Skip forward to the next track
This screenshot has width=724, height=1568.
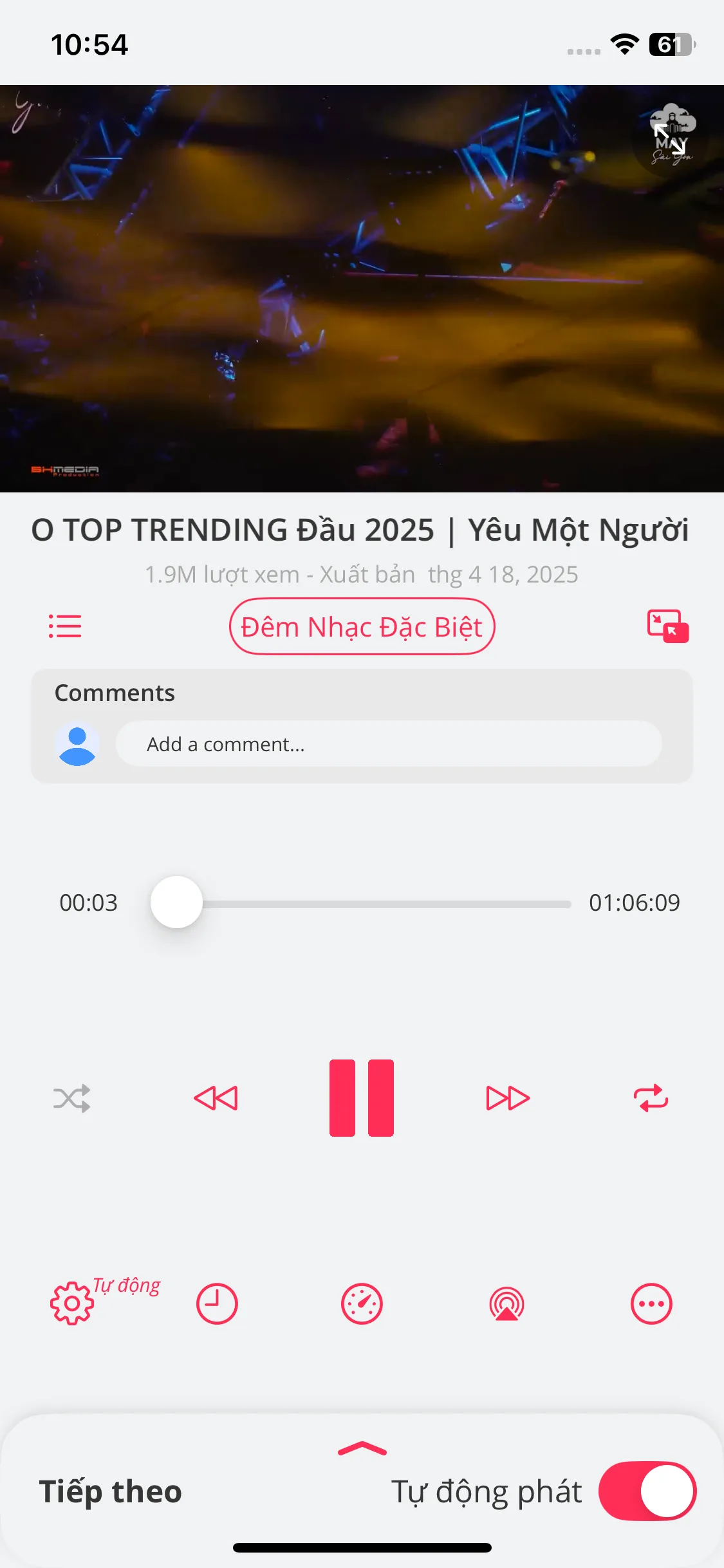click(507, 1098)
